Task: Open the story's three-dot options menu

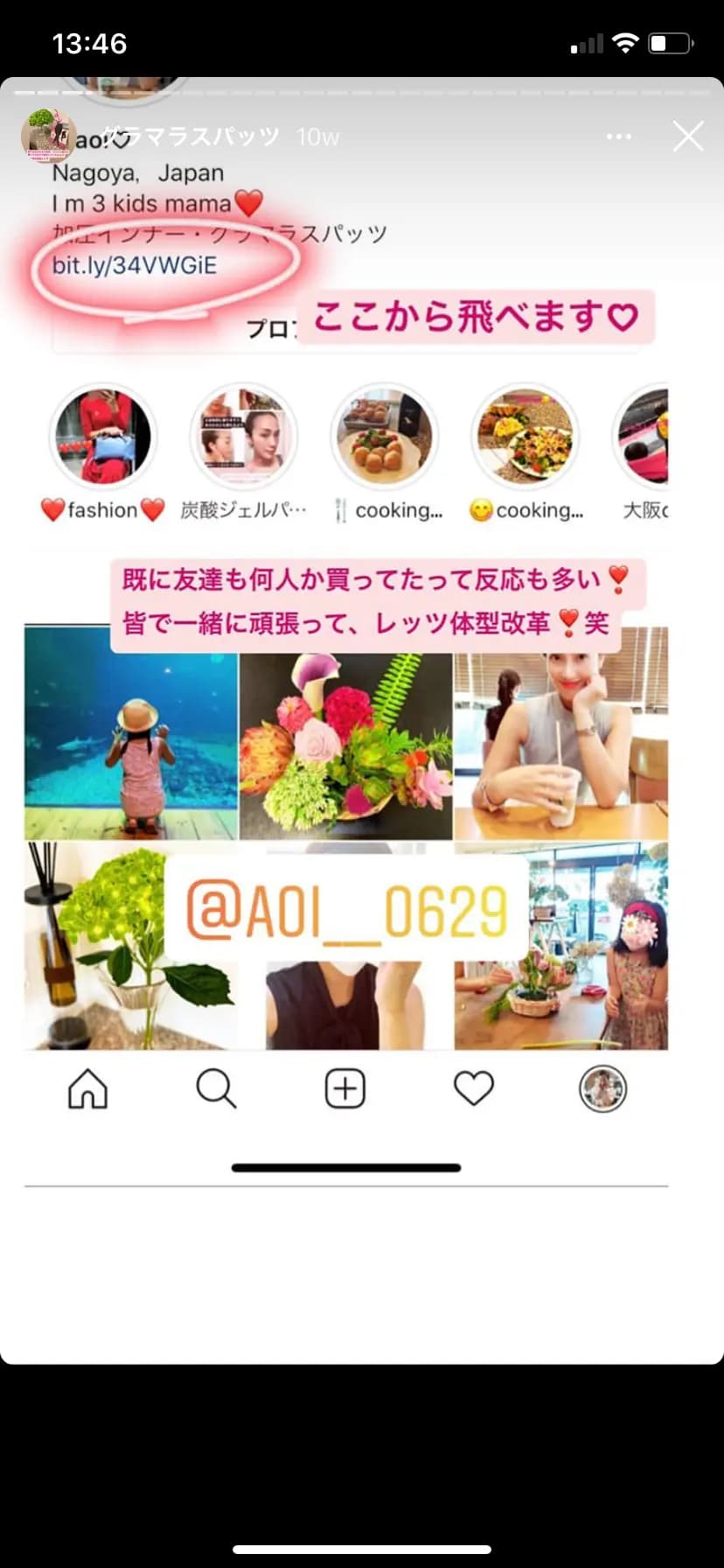Action: (x=619, y=136)
